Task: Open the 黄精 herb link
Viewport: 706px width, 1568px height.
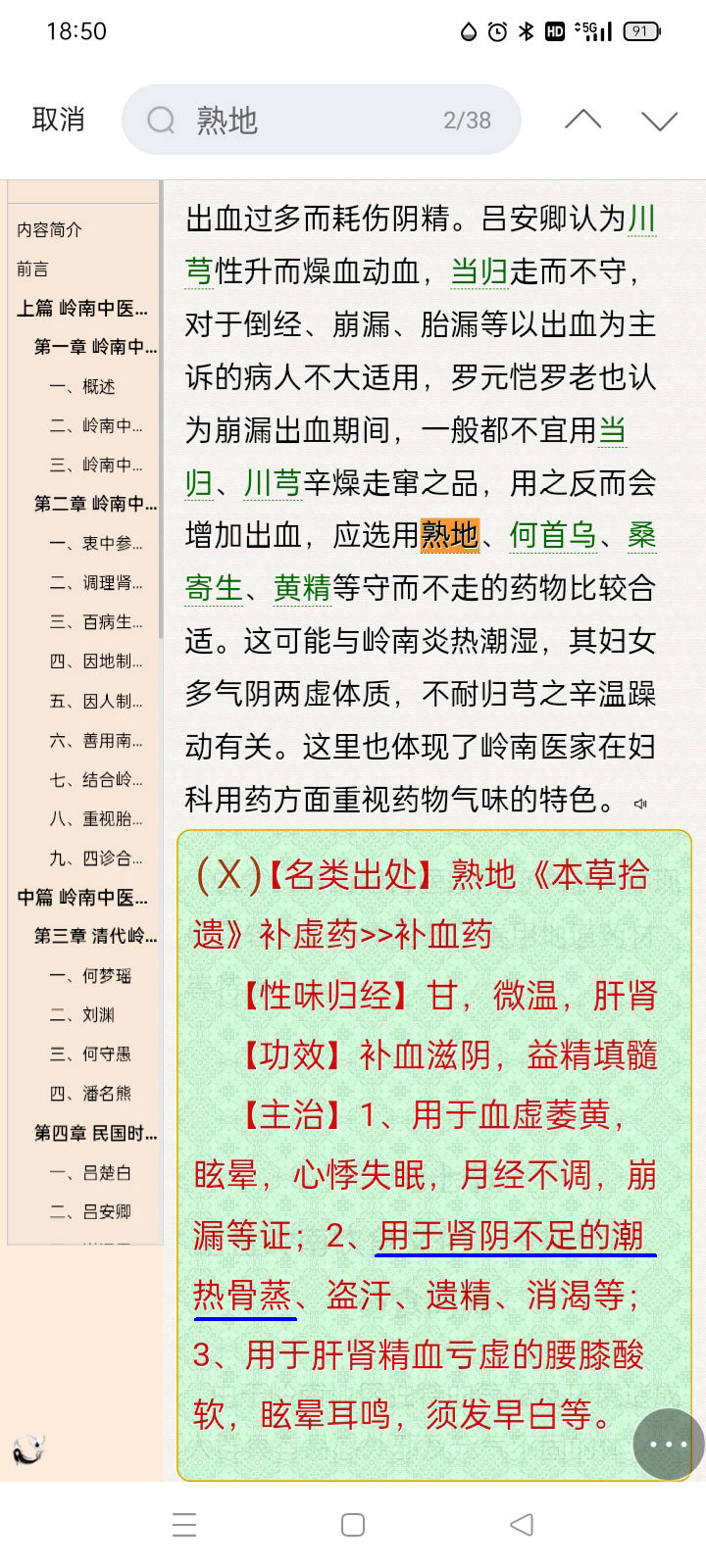Action: tap(302, 588)
